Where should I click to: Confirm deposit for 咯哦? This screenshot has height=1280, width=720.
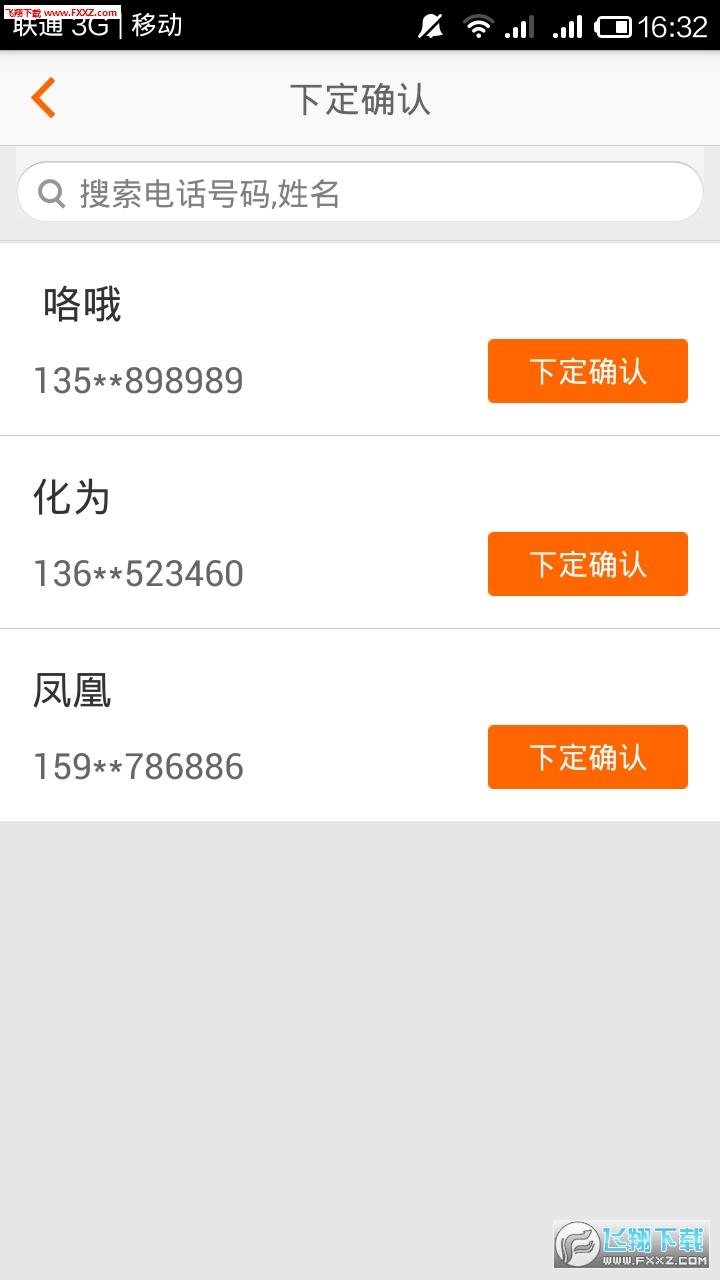[588, 371]
